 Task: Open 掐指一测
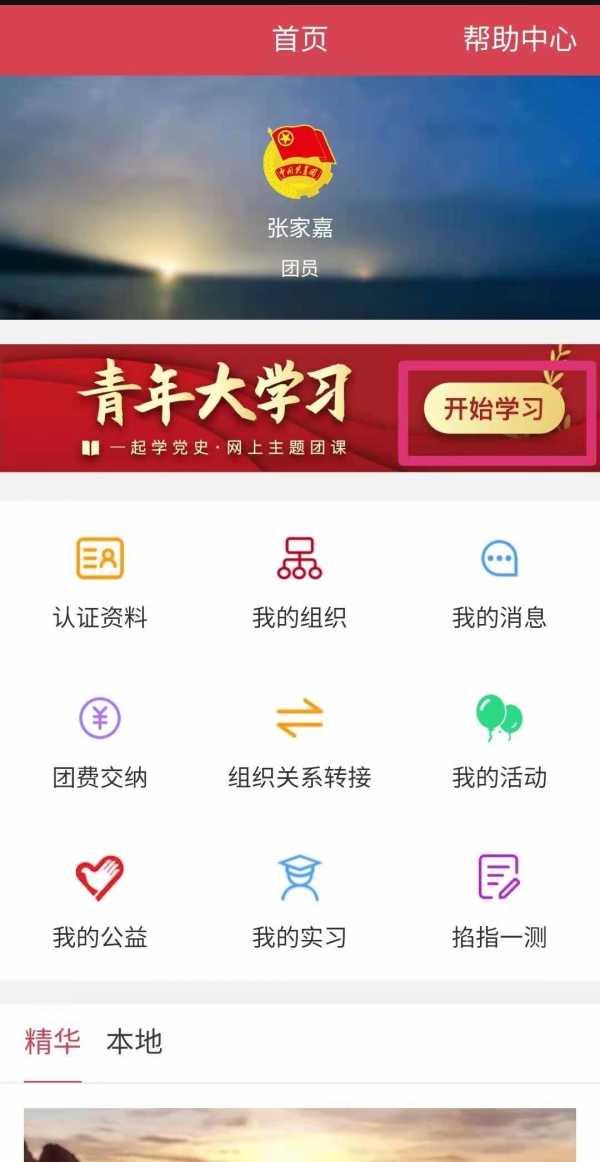(x=499, y=902)
